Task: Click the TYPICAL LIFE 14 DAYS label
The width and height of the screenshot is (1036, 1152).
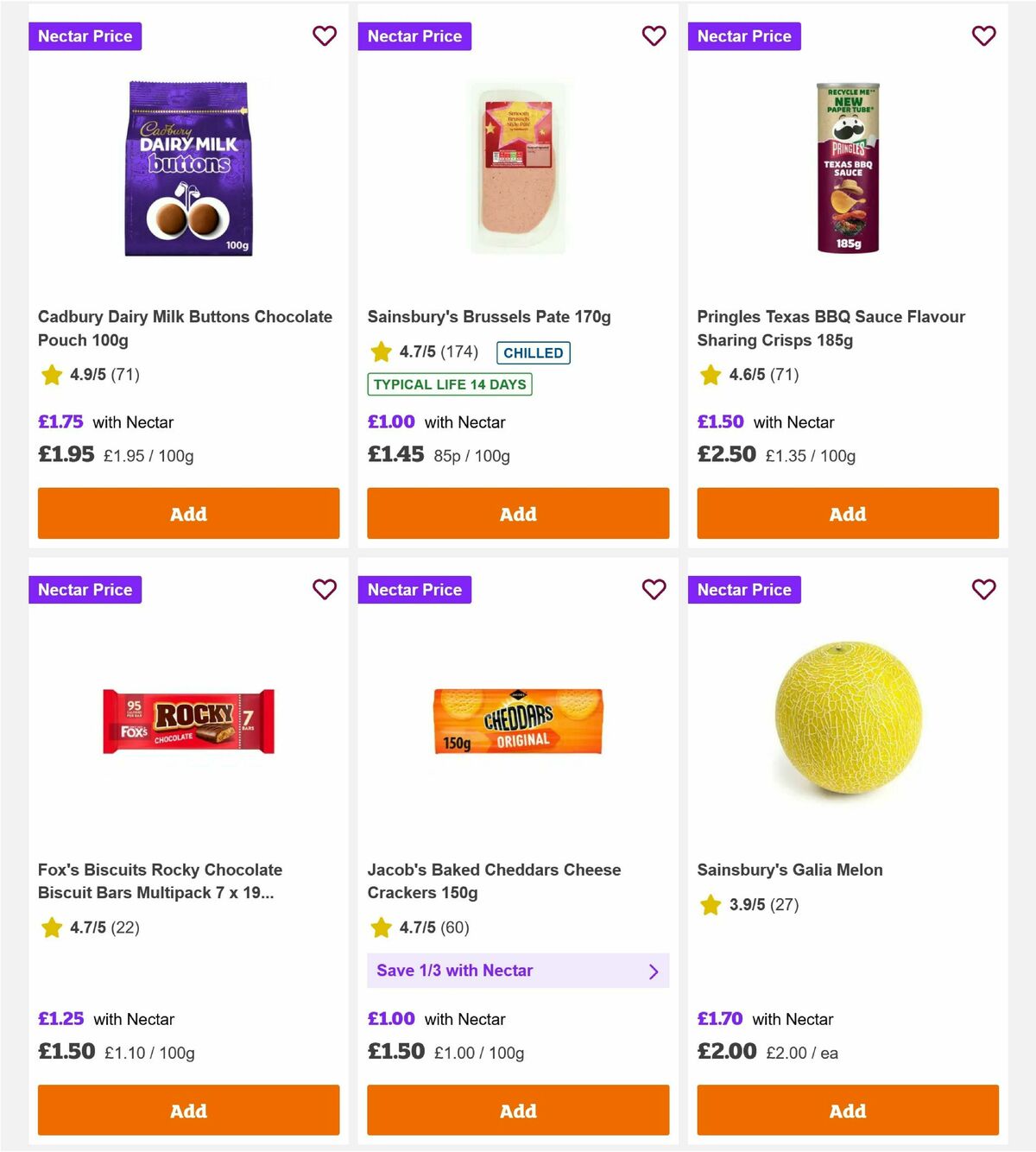Action: 449,384
